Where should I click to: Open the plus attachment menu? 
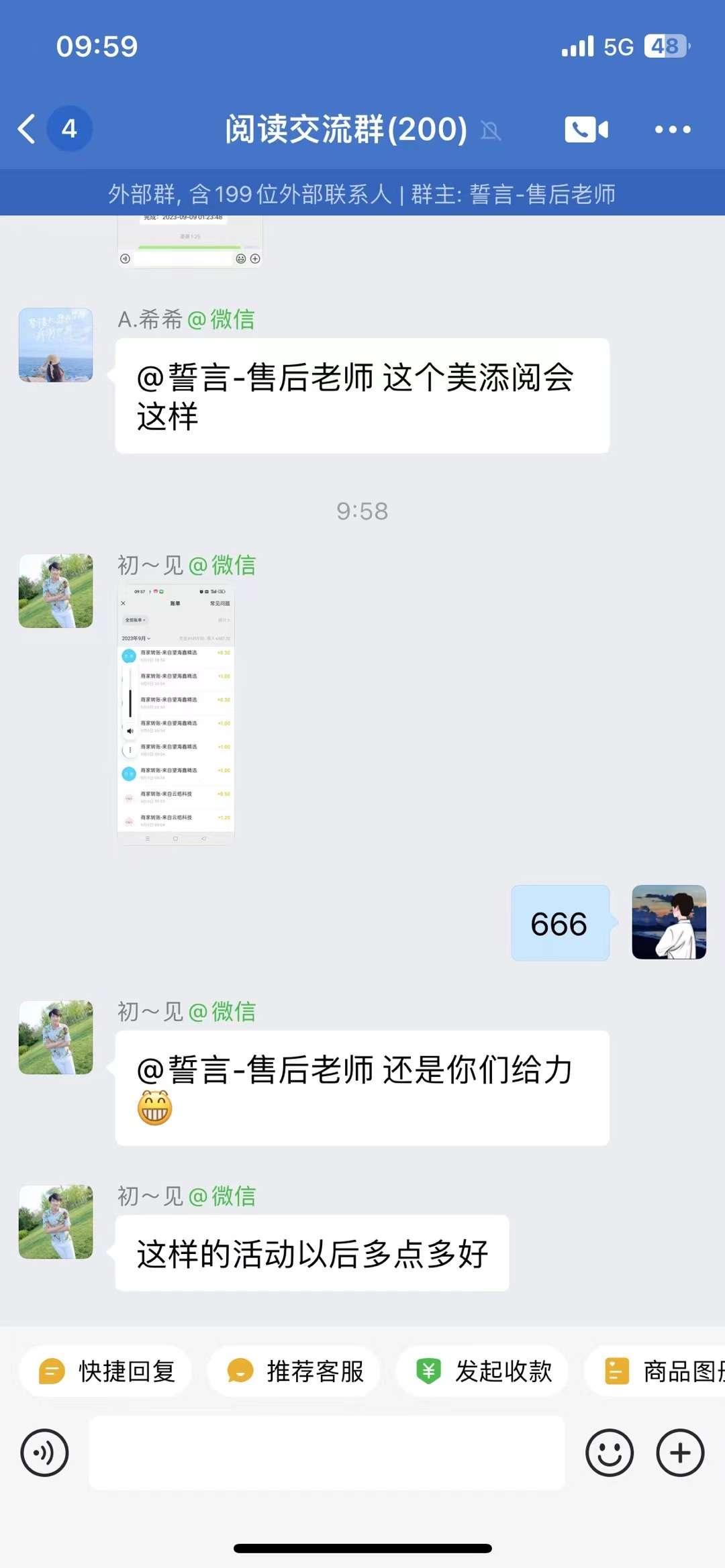(x=680, y=1453)
